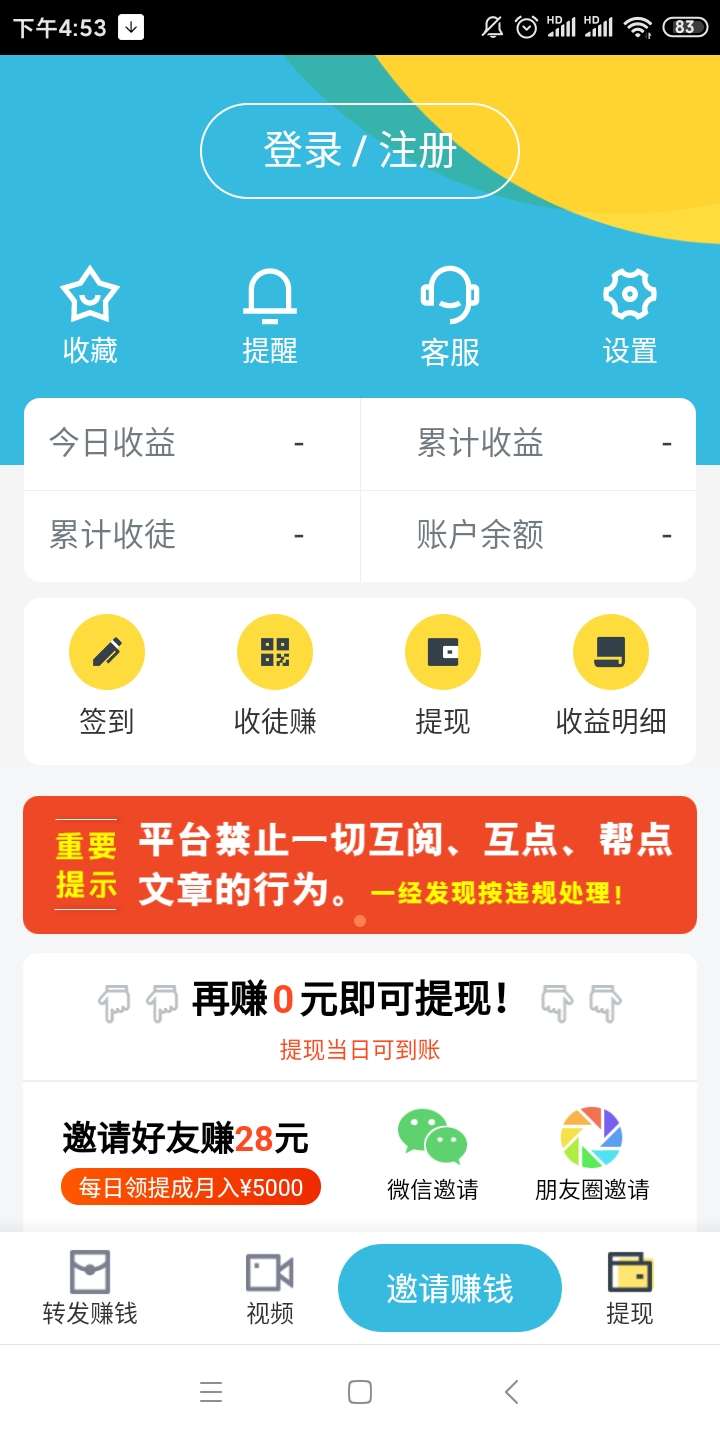
Task: Switch to the 视频 tab
Action: [270, 1288]
